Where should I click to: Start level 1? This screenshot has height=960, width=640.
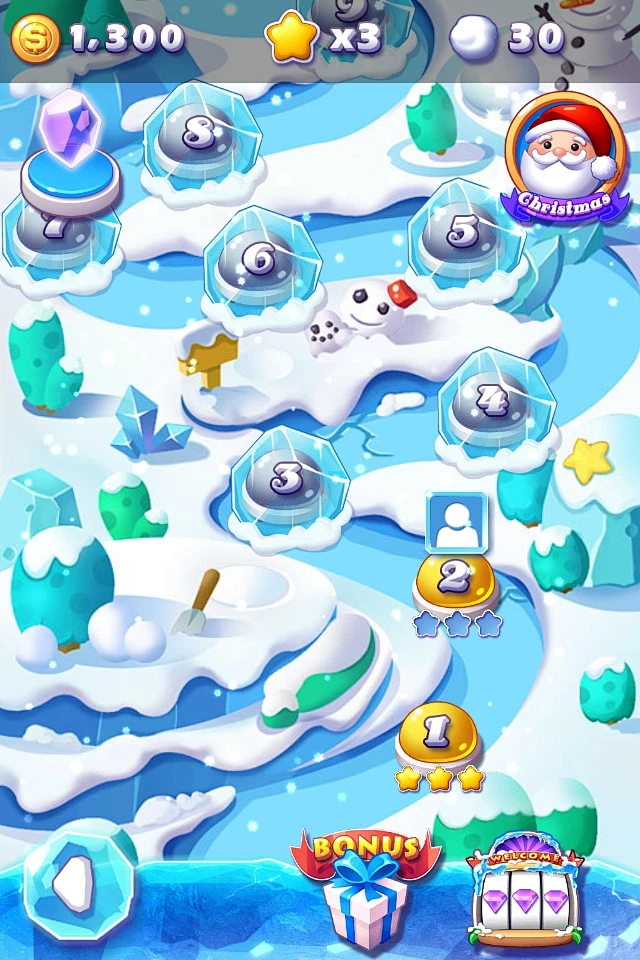(437, 735)
